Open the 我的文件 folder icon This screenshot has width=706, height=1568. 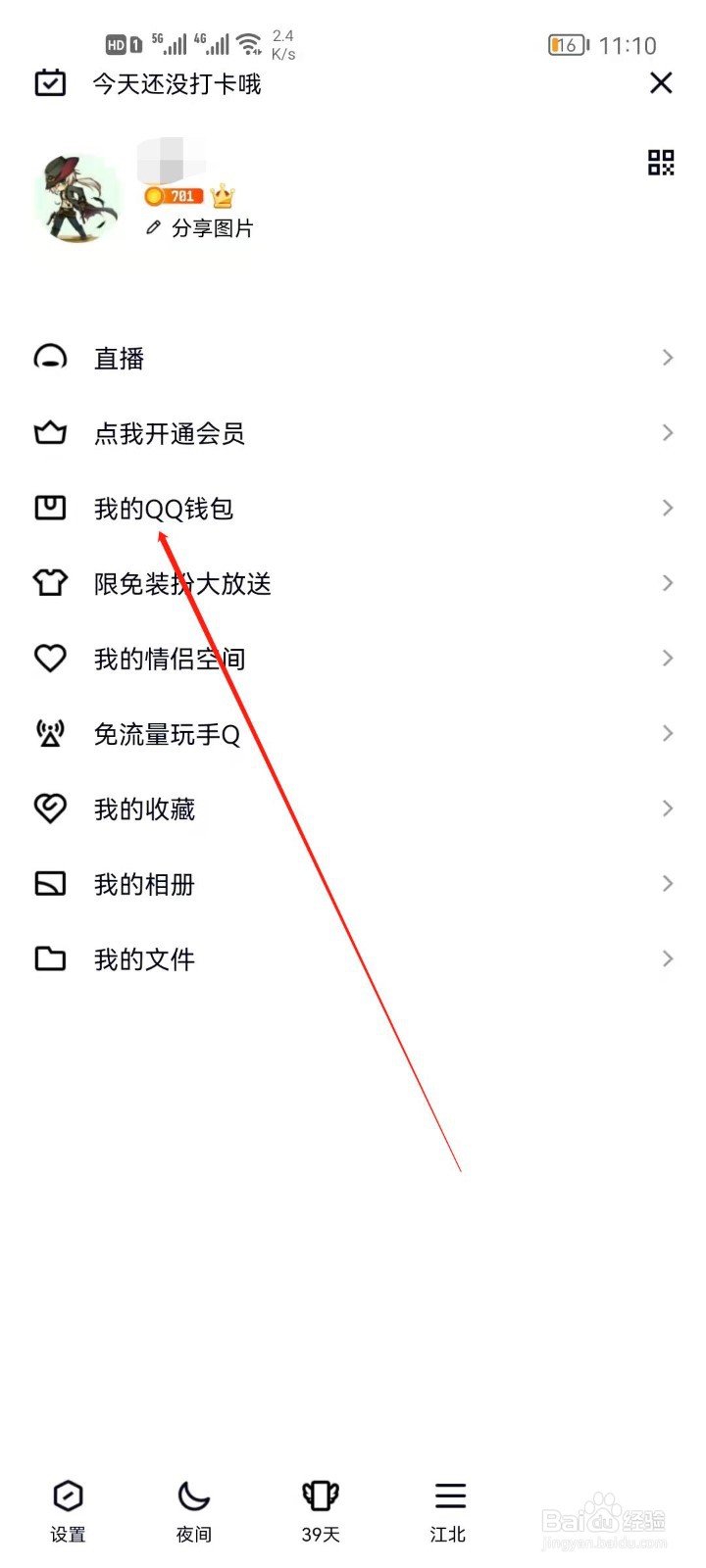[x=49, y=958]
